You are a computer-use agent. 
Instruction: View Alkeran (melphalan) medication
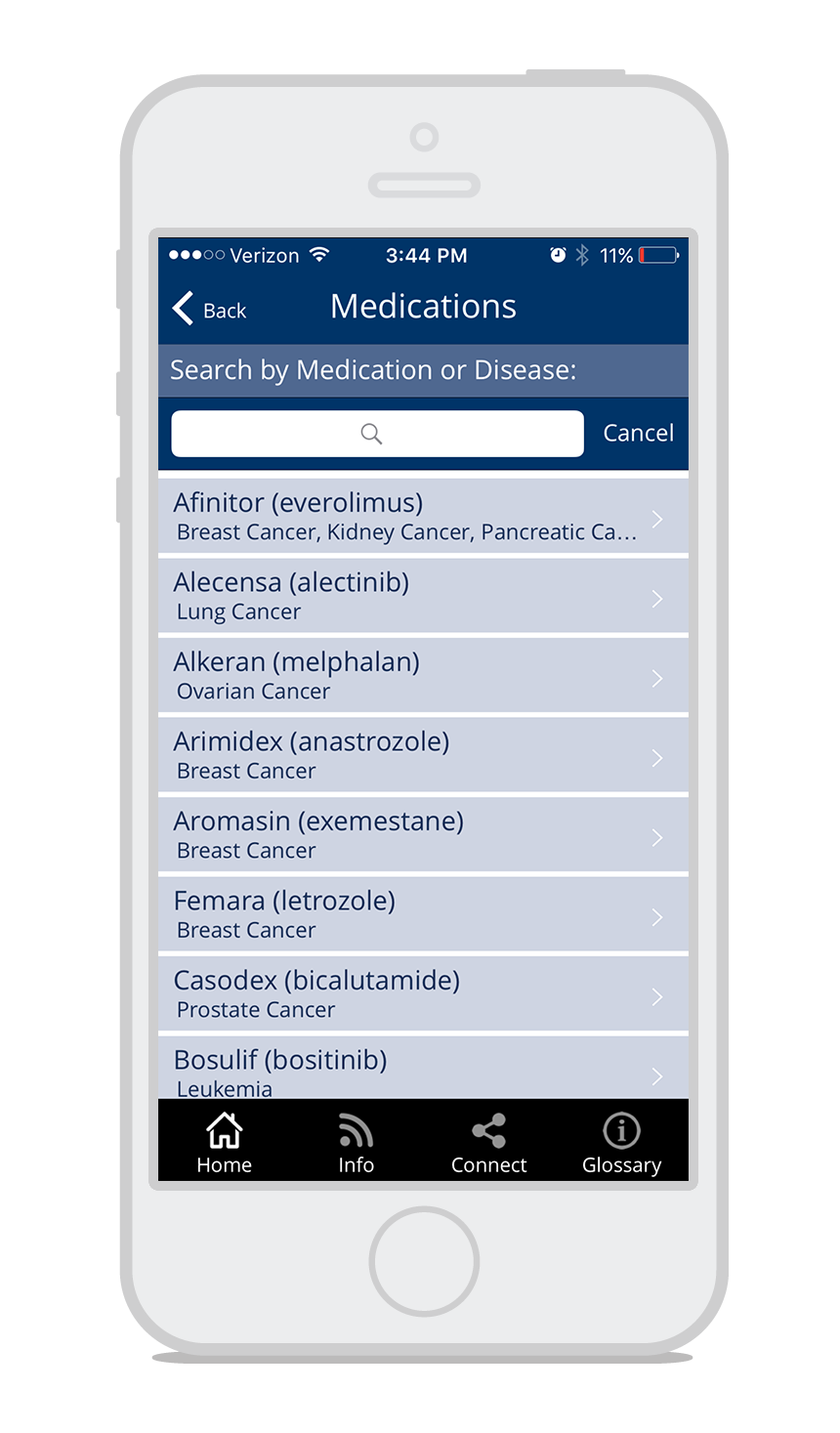pos(423,675)
